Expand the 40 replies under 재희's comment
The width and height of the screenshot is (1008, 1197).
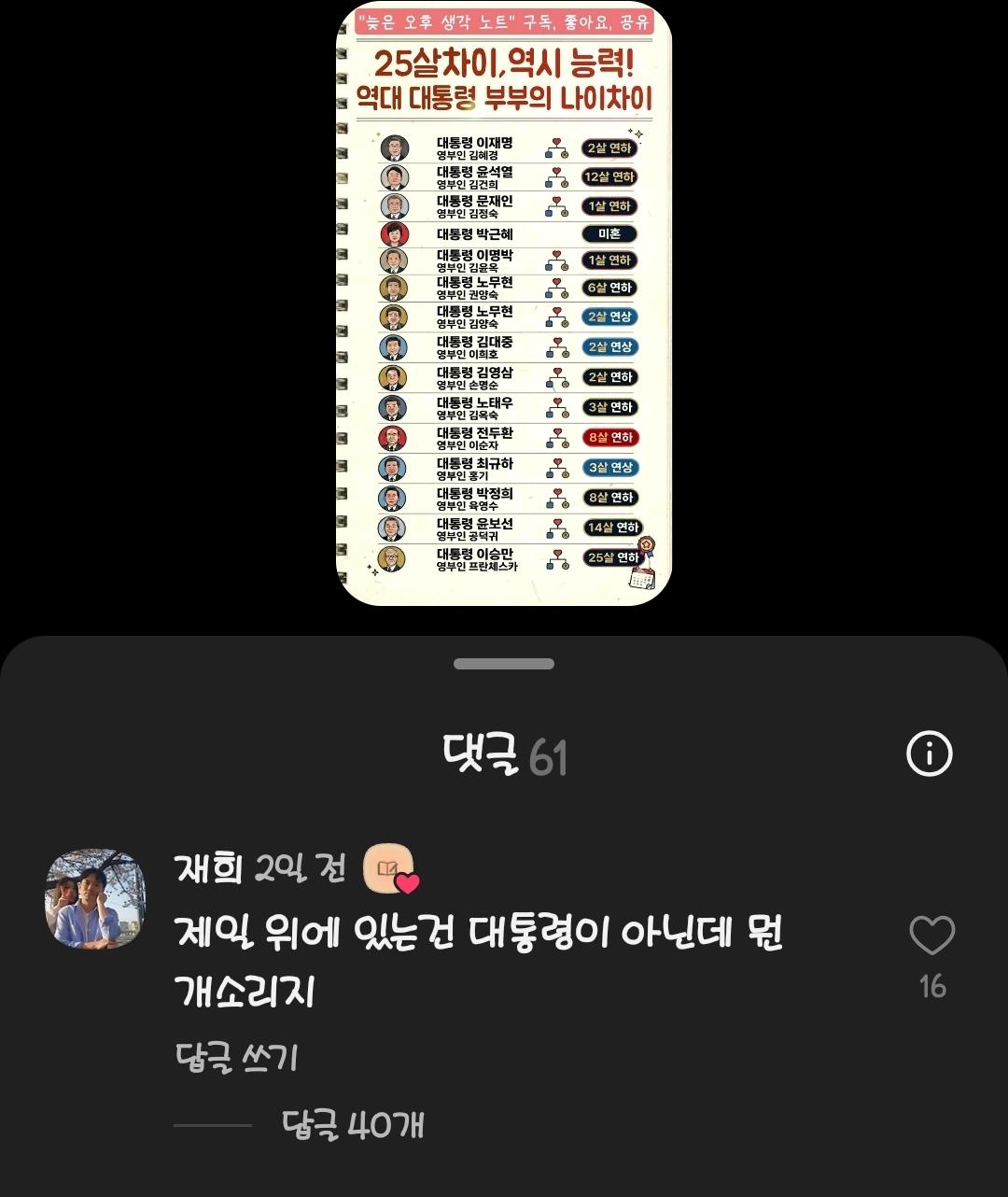pos(353,1125)
